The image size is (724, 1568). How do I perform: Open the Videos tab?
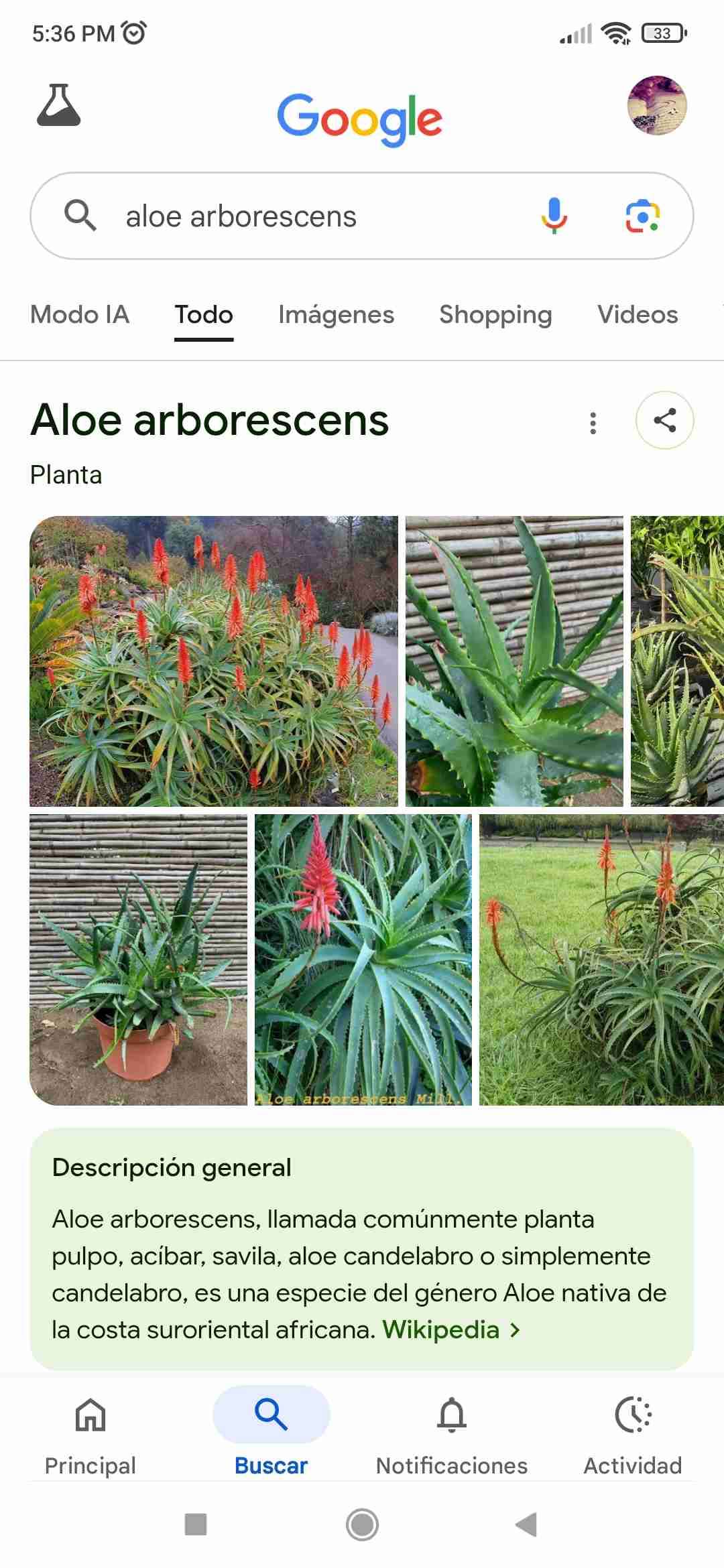click(x=636, y=314)
